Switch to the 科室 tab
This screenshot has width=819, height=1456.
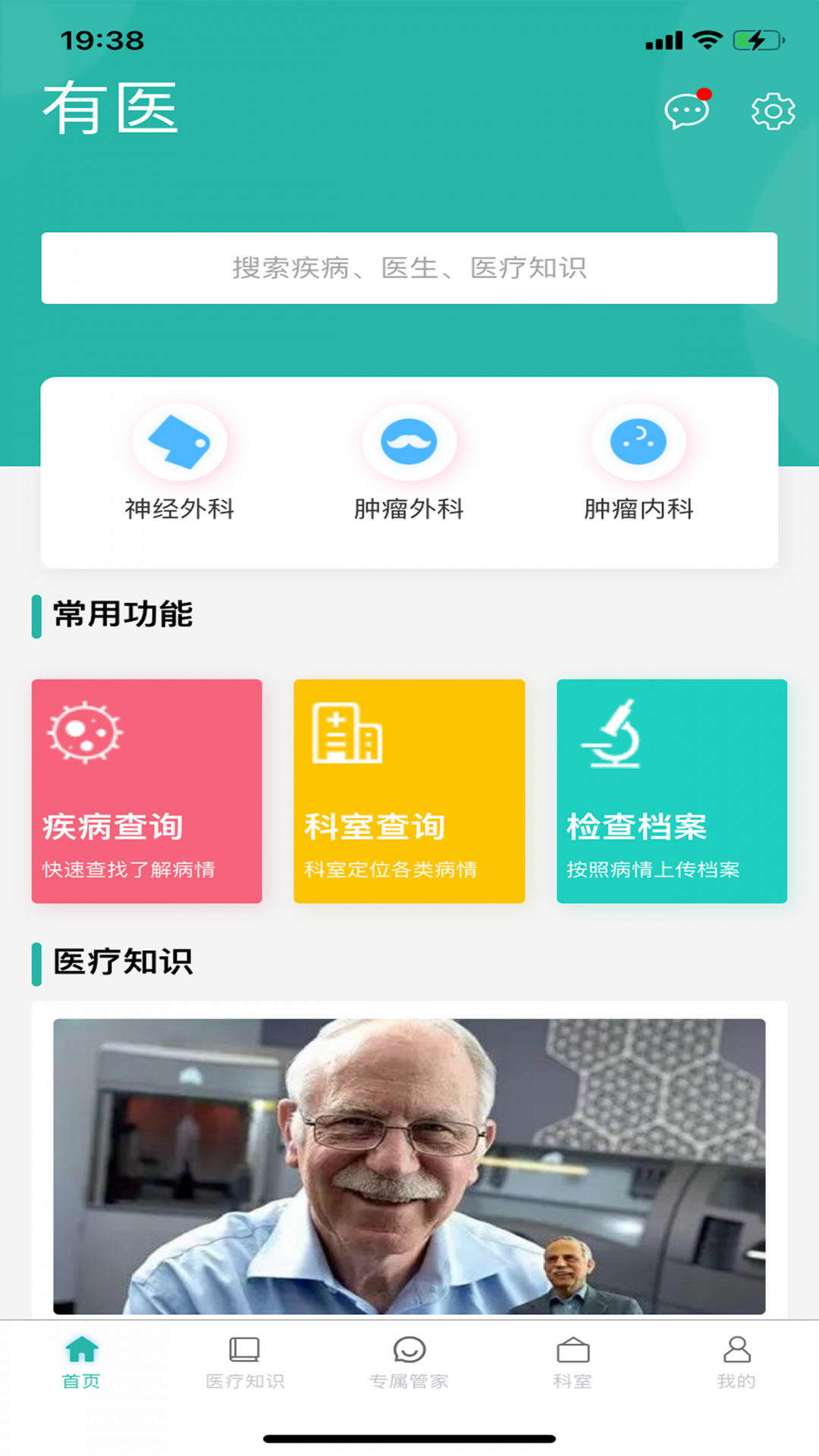pos(573,1363)
